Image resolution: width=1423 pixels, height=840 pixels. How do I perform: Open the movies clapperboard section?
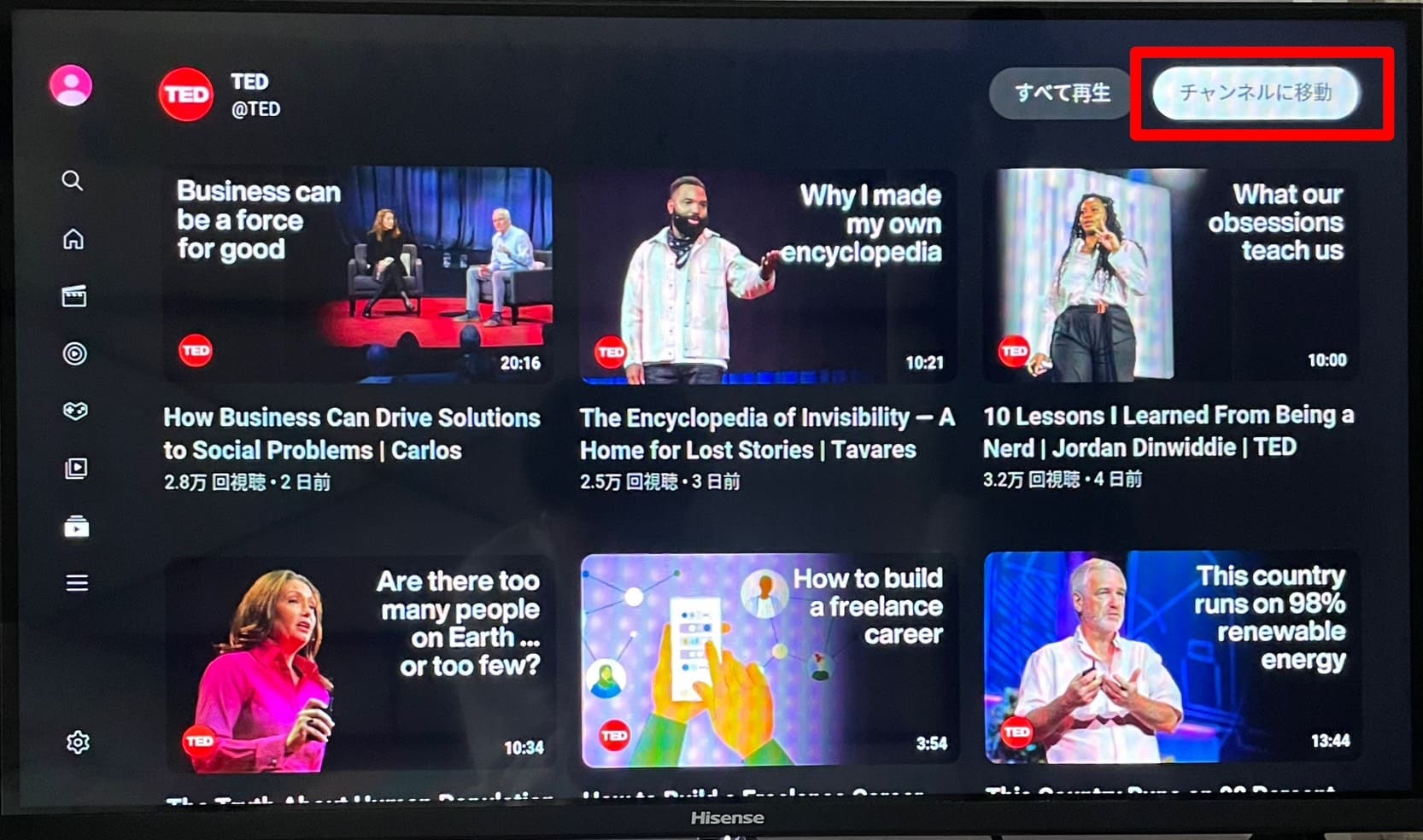tap(74, 296)
